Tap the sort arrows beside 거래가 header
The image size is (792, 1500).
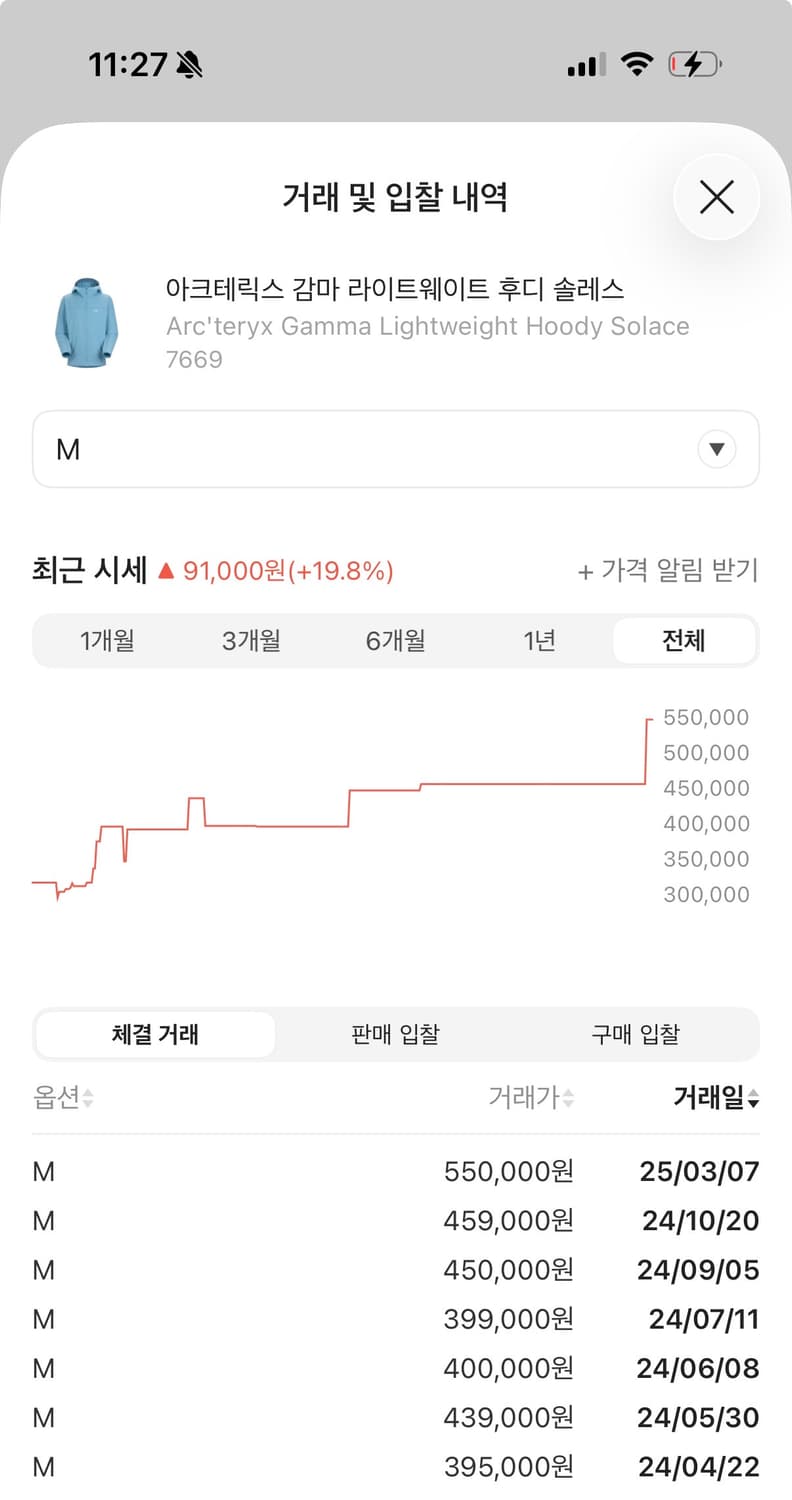[x=567, y=1097]
